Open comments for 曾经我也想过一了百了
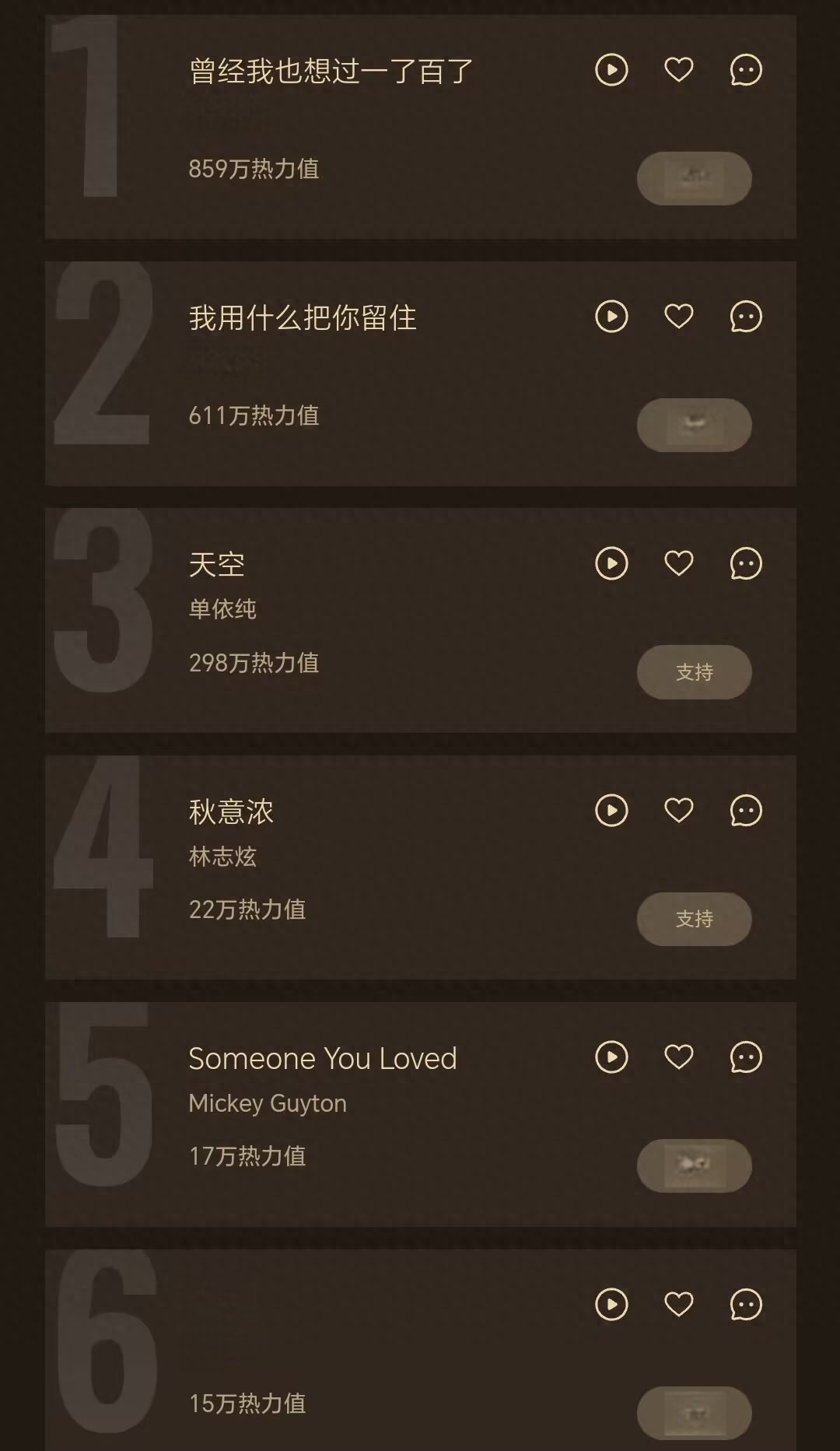840x1451 pixels. click(746, 70)
